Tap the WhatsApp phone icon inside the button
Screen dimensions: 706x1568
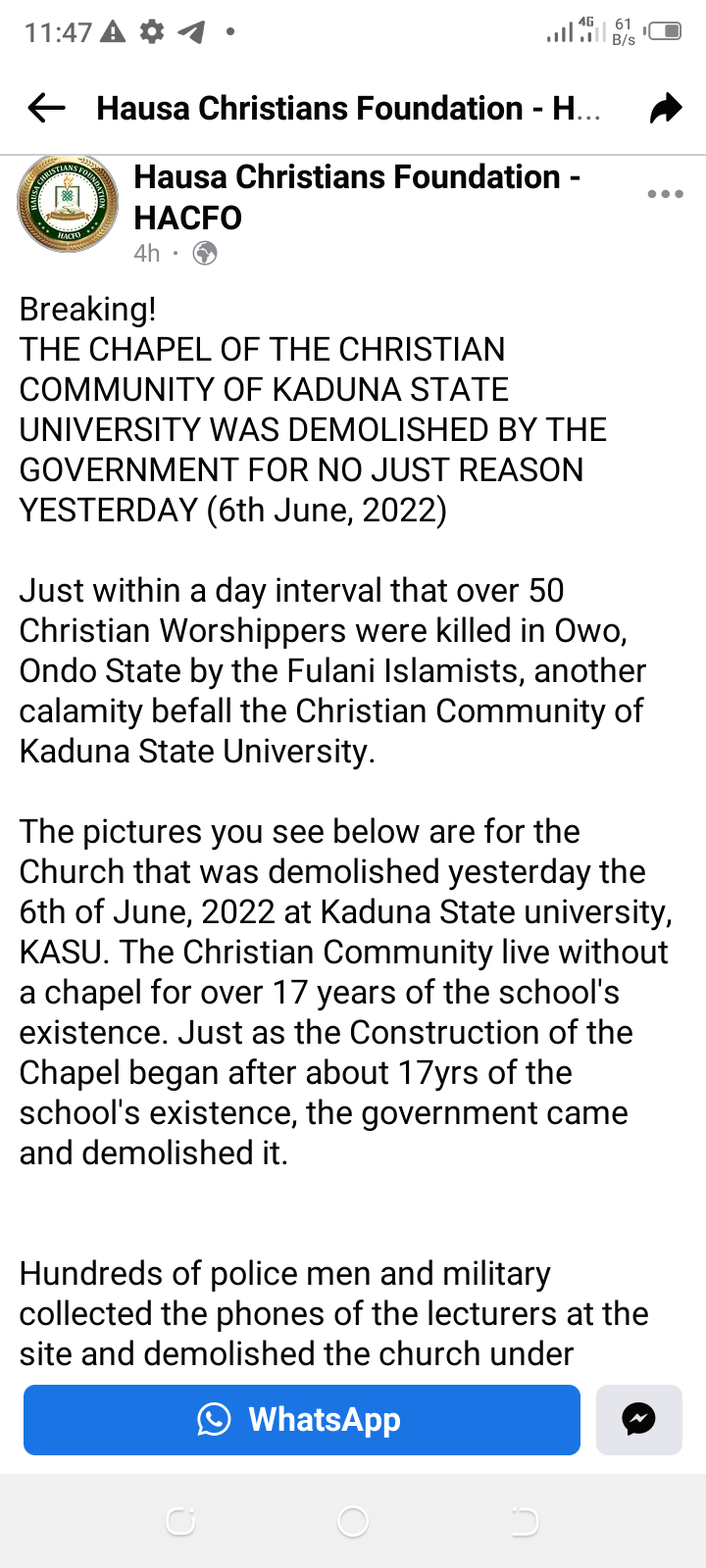point(214,1419)
